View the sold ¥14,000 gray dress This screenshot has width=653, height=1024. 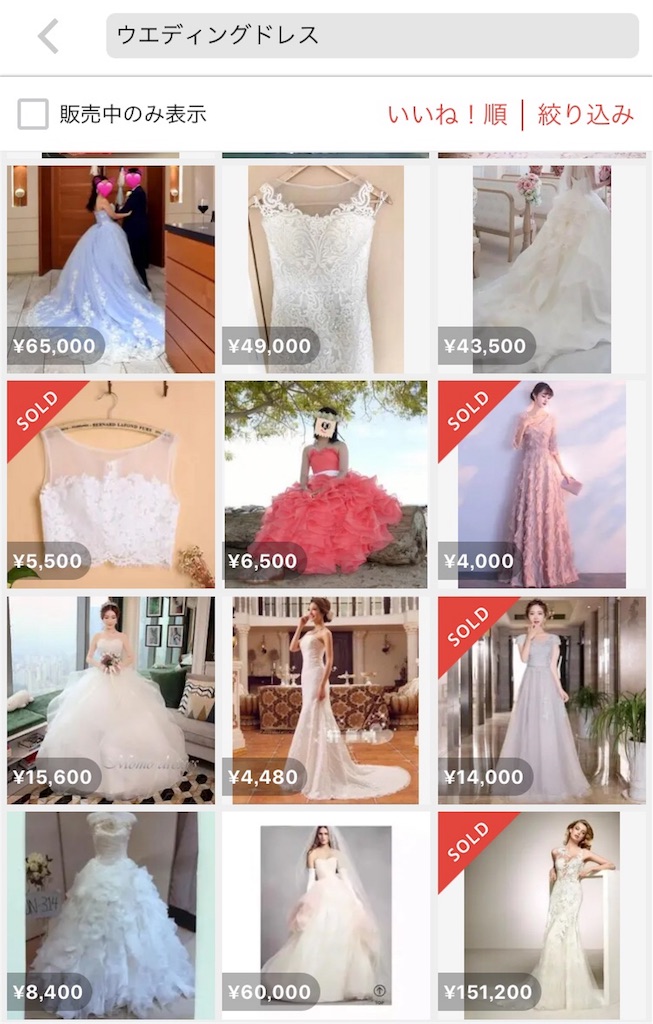541,700
